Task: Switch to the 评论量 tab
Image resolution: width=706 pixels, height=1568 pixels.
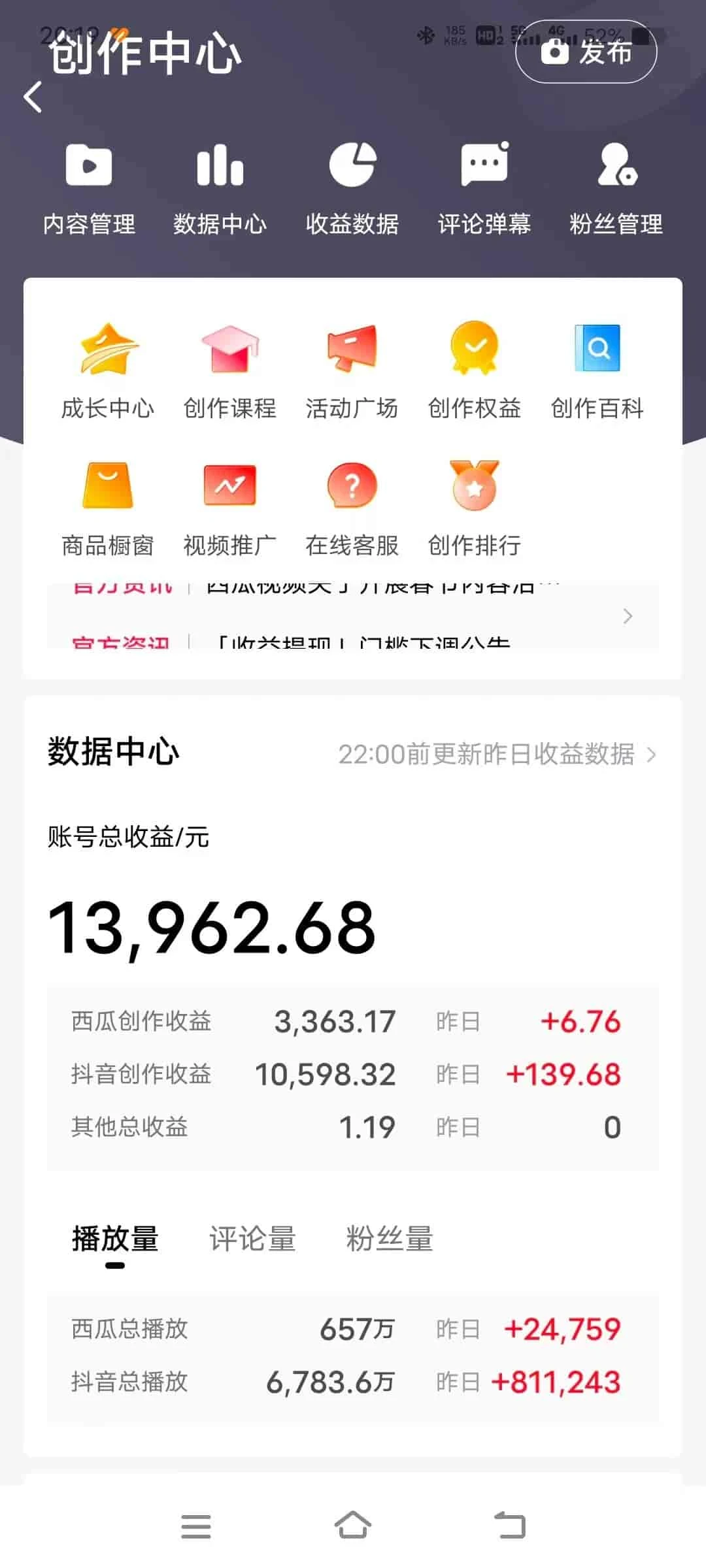Action: click(x=252, y=1239)
